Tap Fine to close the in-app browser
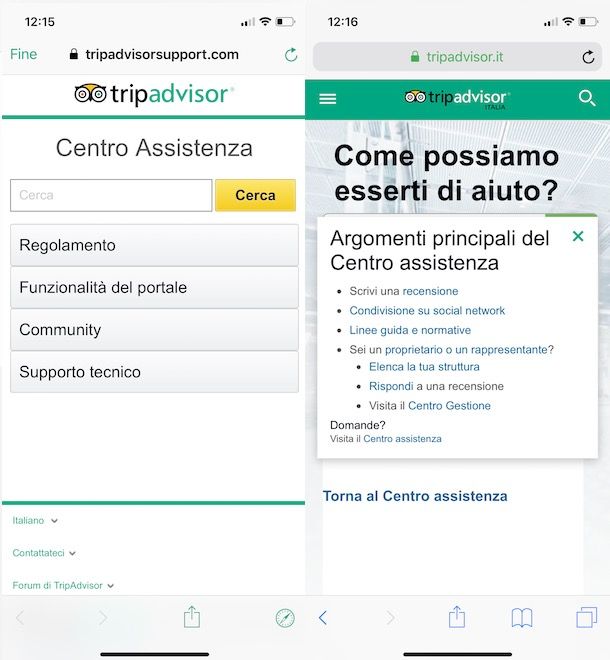 pos(23,54)
